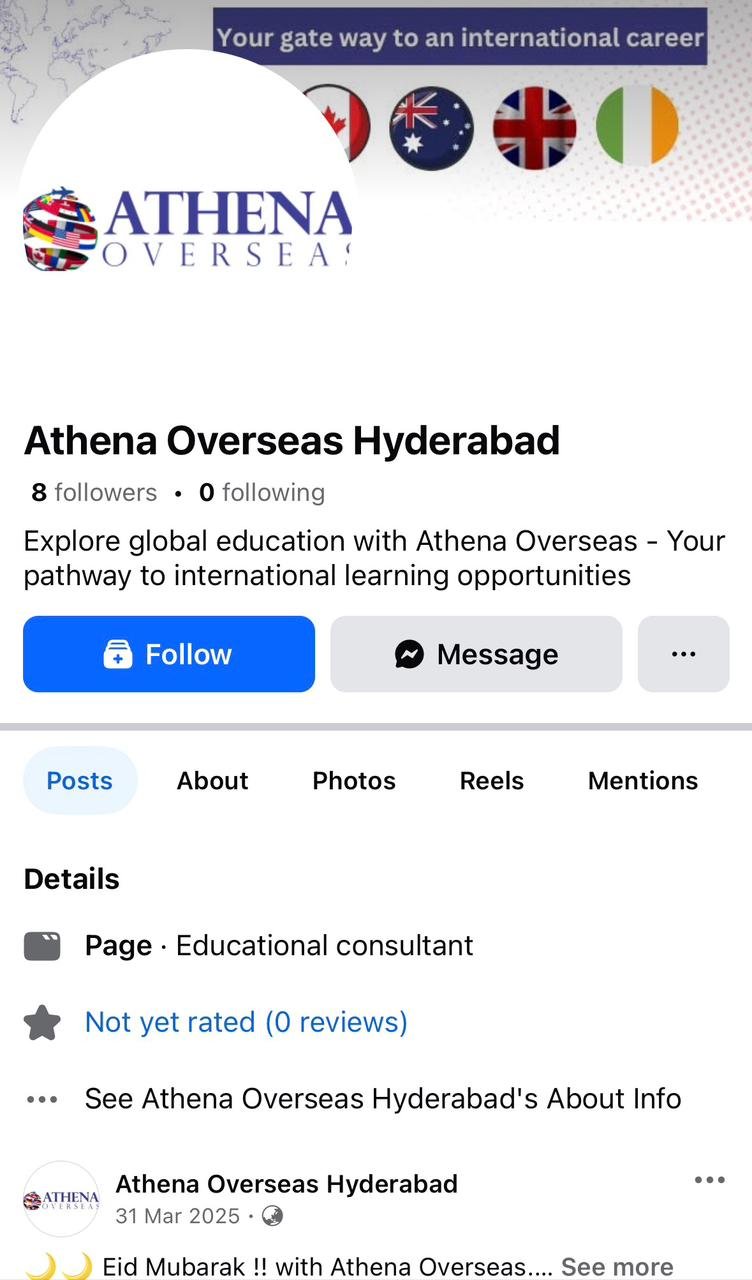Follow Athena Overseas Hyderabad page
752x1280 pixels.
pos(169,654)
